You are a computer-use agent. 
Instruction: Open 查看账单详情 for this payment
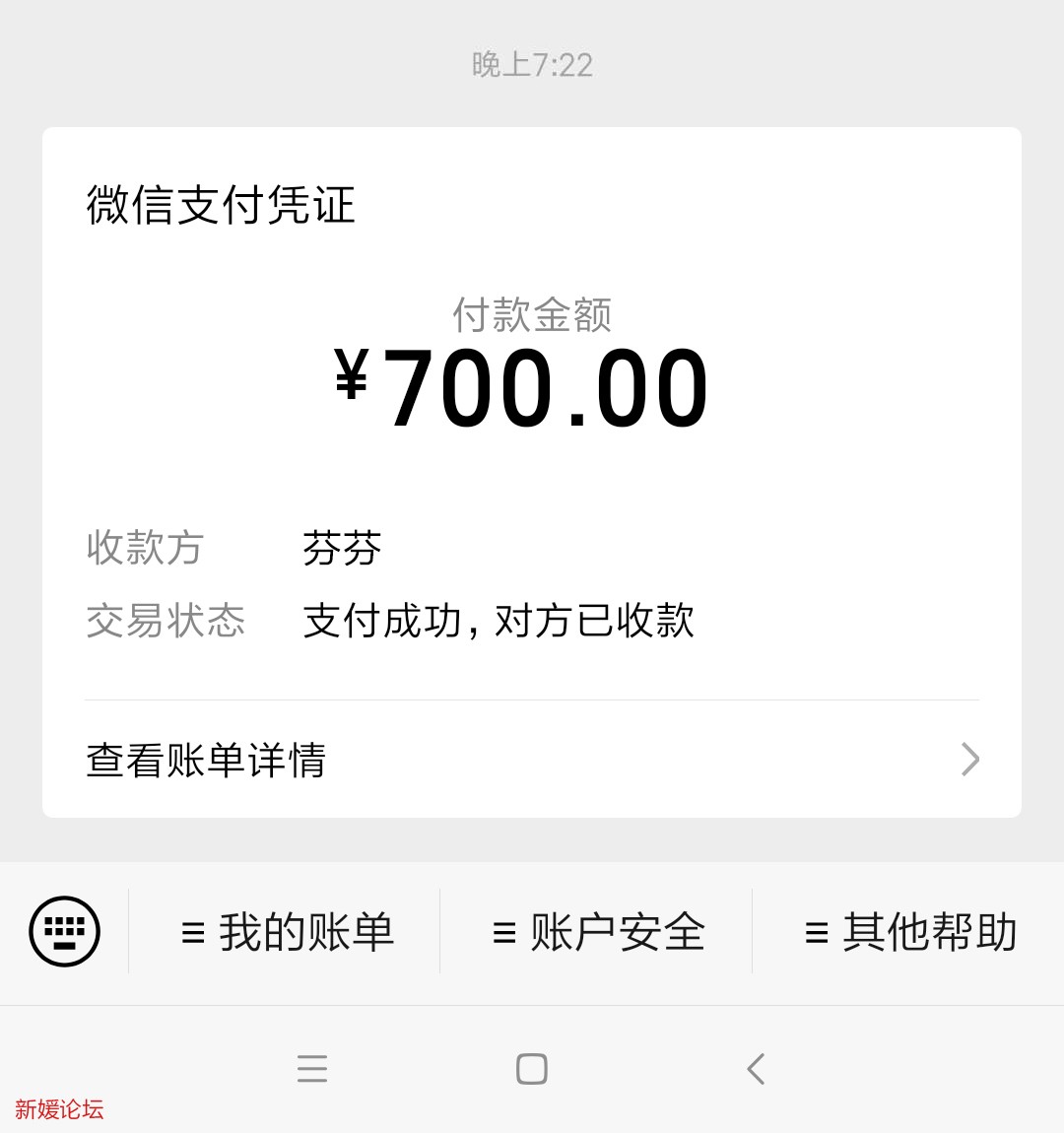click(x=532, y=760)
